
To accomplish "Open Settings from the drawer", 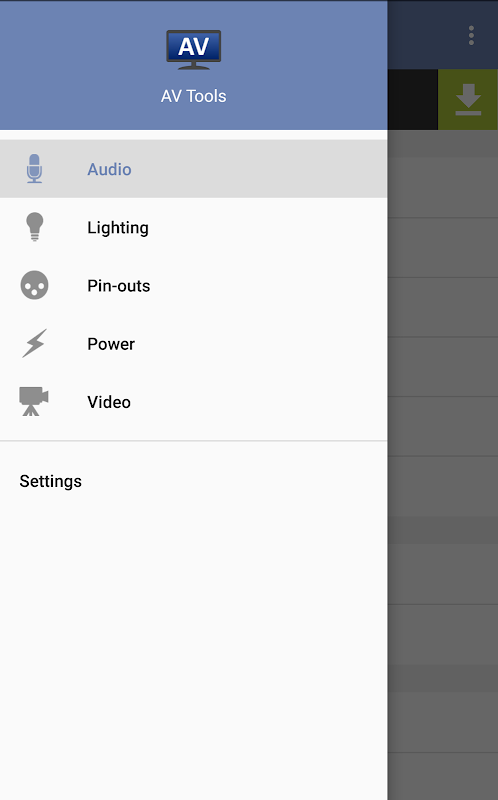I will pos(193,481).
